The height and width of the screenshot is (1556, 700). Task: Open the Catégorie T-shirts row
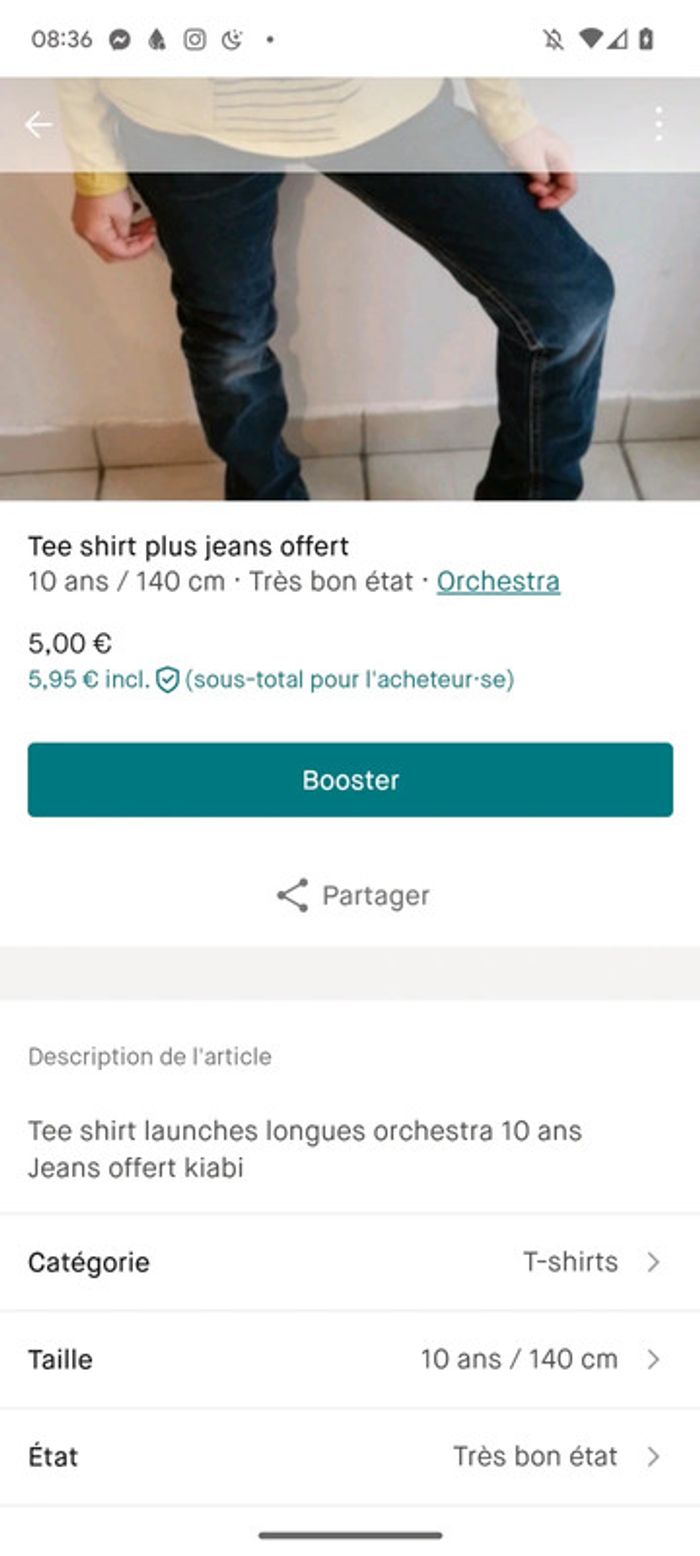(x=350, y=1262)
